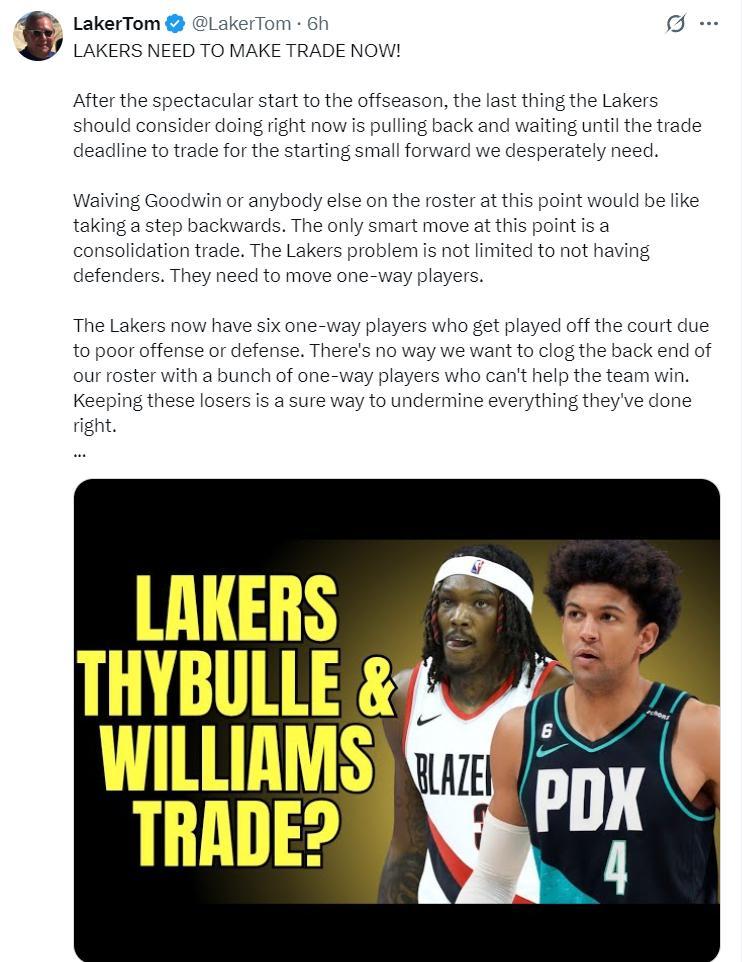Tap the @LakerTom handle
The image size is (742, 962).
click(x=240, y=23)
